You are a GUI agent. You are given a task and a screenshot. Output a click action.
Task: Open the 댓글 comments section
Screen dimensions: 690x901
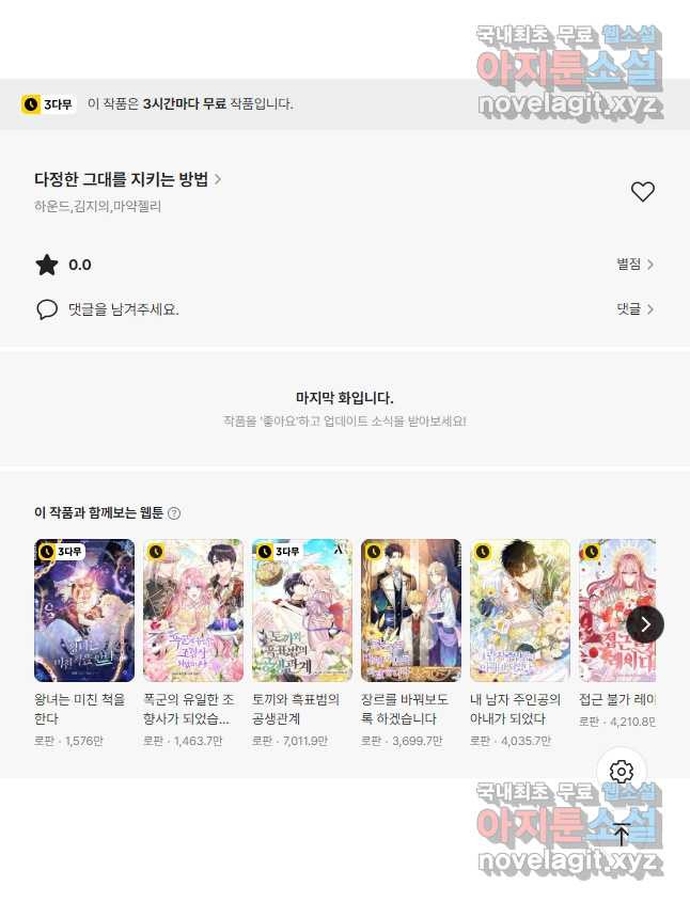click(x=635, y=309)
